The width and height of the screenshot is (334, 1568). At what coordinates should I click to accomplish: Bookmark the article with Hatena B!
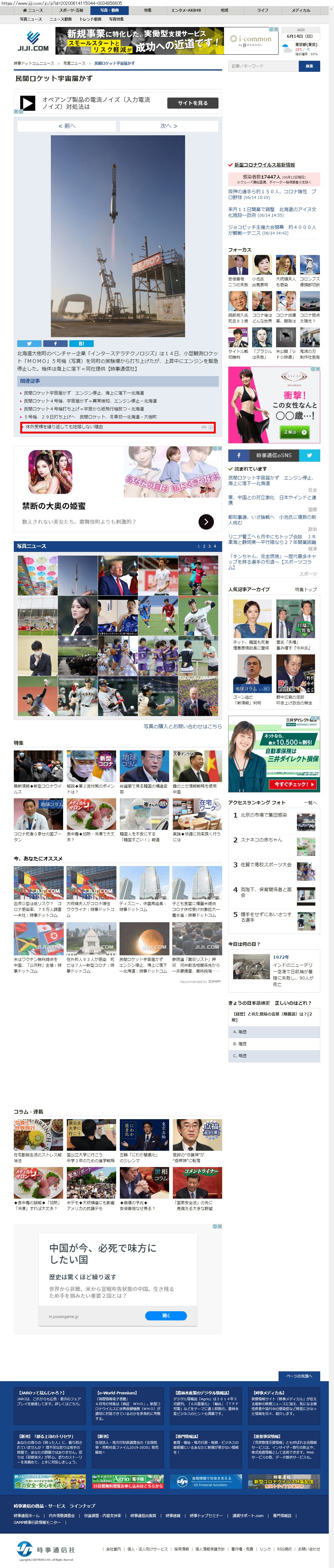click(82, 343)
